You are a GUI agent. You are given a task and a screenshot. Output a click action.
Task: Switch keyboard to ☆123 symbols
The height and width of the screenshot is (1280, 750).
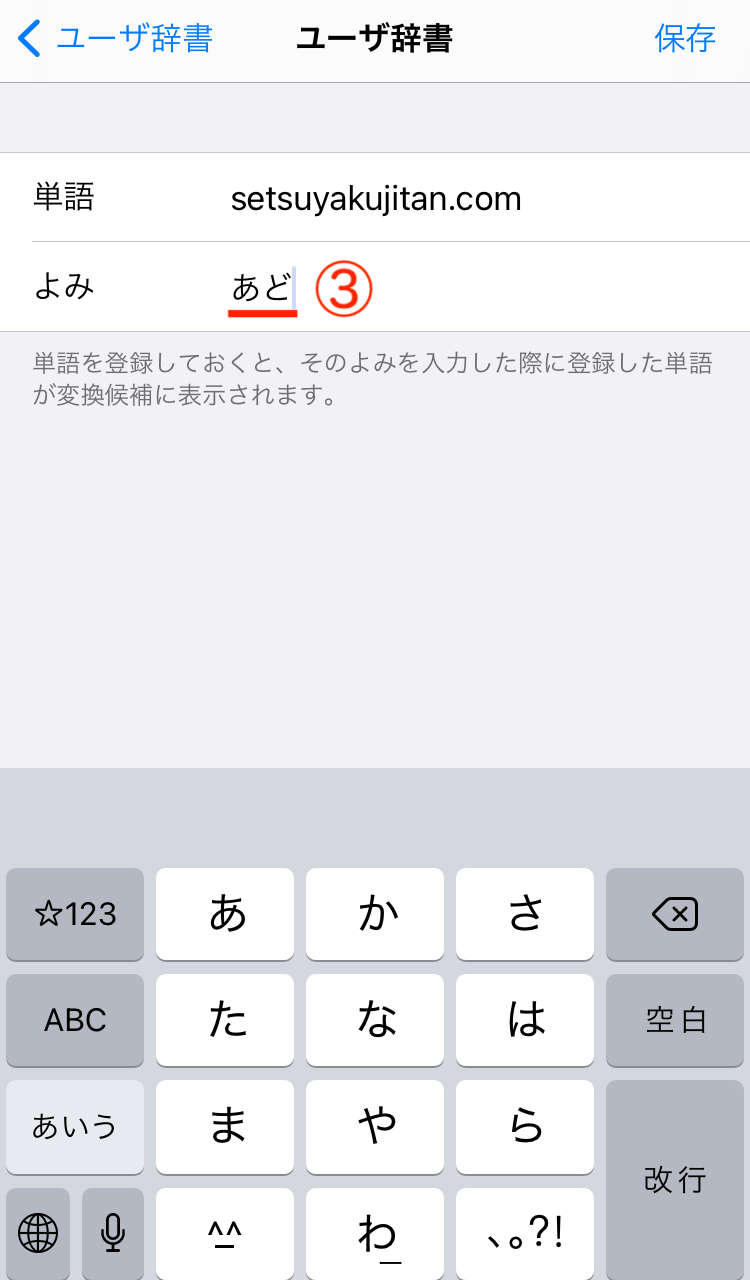coord(75,914)
